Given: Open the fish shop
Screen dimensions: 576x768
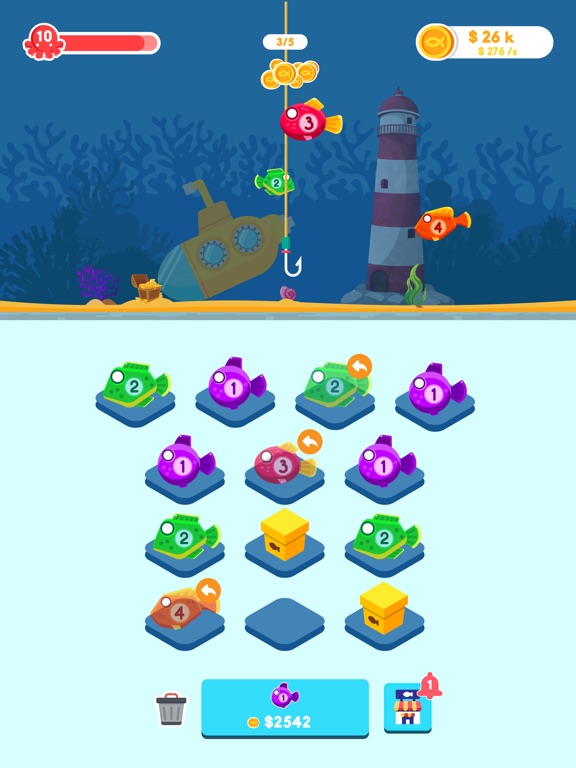Looking at the screenshot, I should coord(408,707).
